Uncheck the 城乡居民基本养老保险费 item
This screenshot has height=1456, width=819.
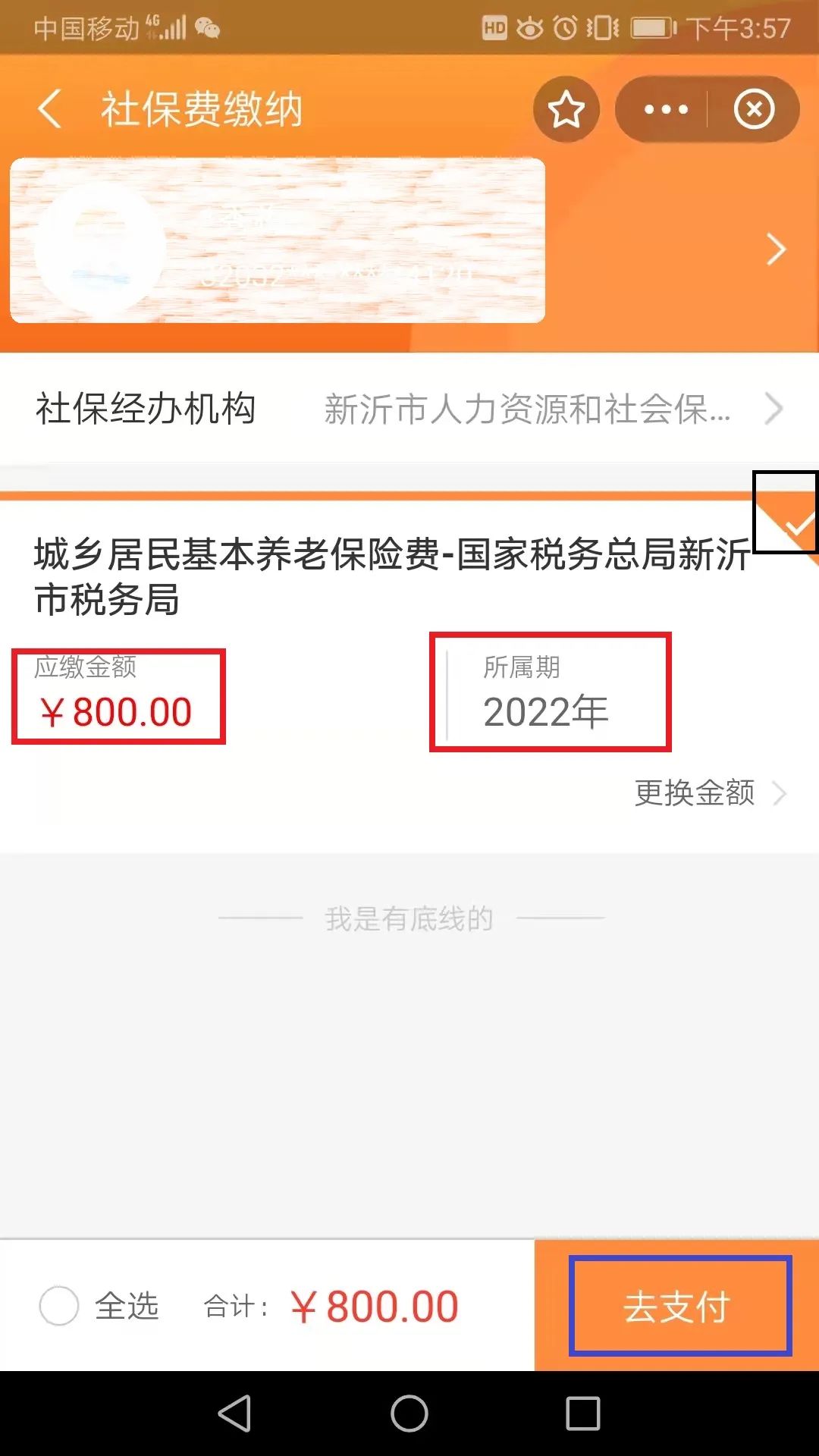click(x=789, y=518)
